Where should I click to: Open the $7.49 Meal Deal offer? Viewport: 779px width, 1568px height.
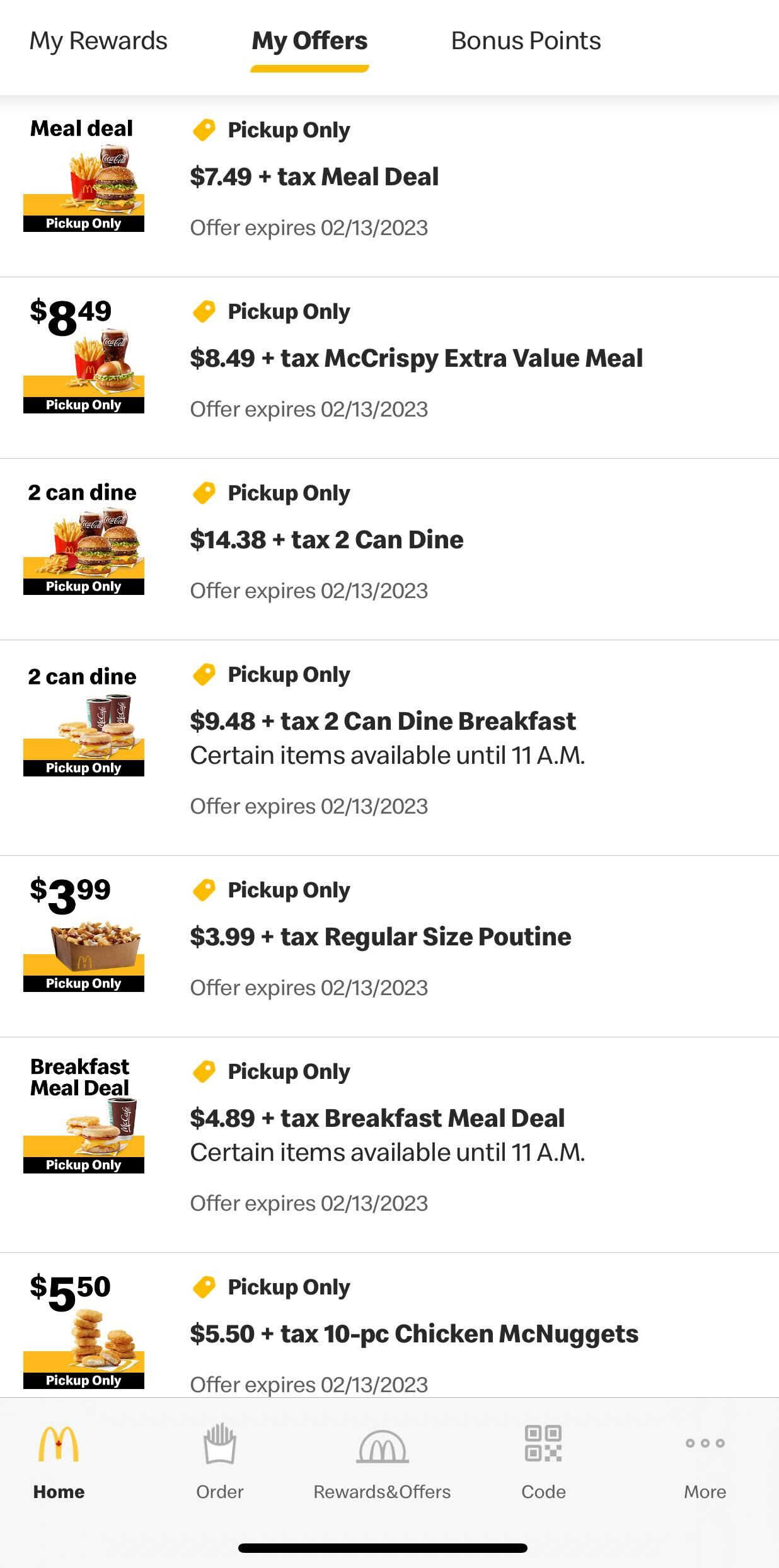point(314,177)
